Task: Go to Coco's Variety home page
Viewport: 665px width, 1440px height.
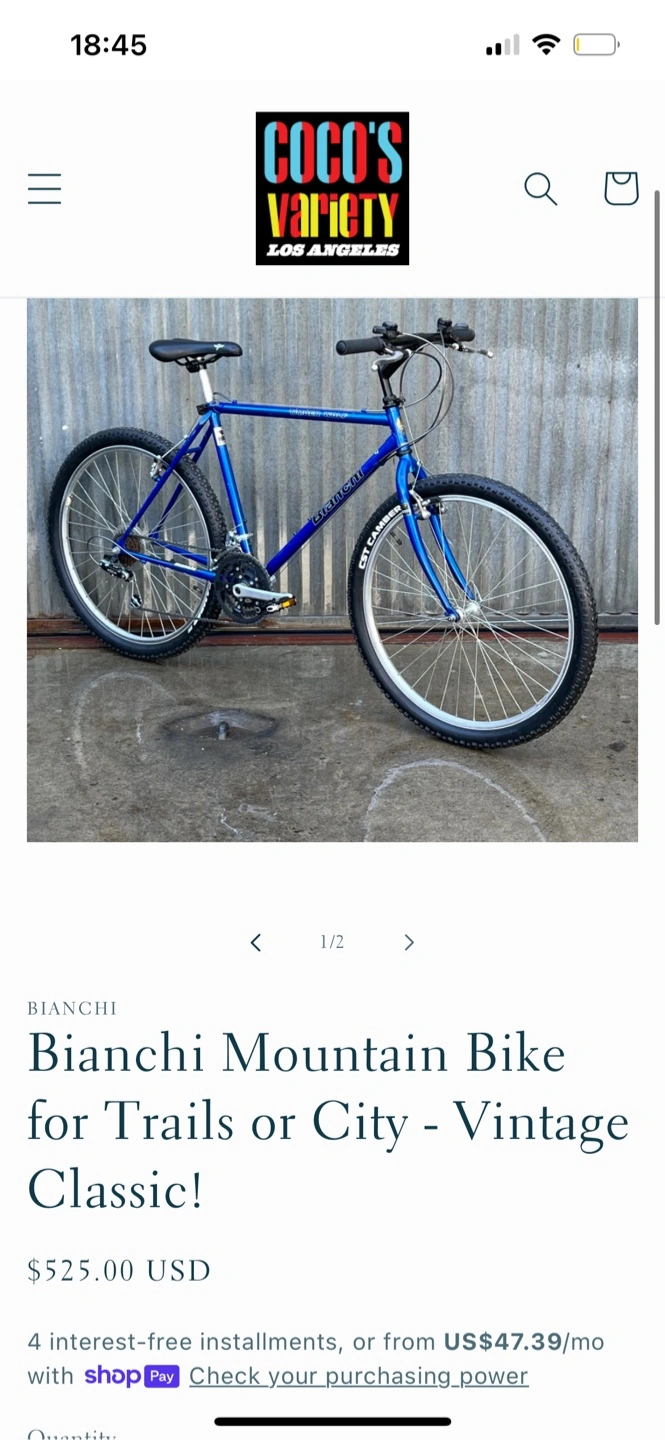Action: pos(332,188)
